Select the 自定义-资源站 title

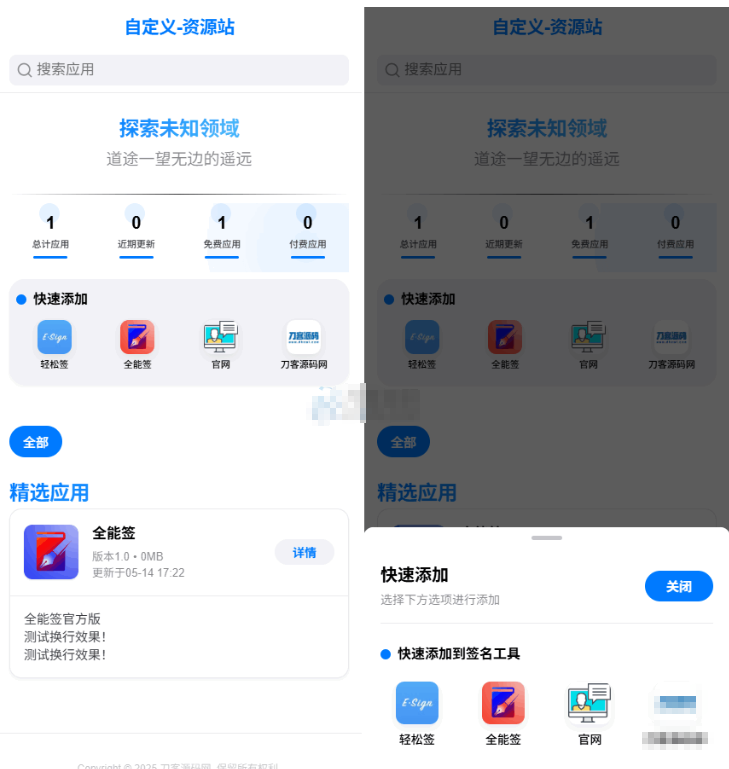pyautogui.click(x=178, y=27)
